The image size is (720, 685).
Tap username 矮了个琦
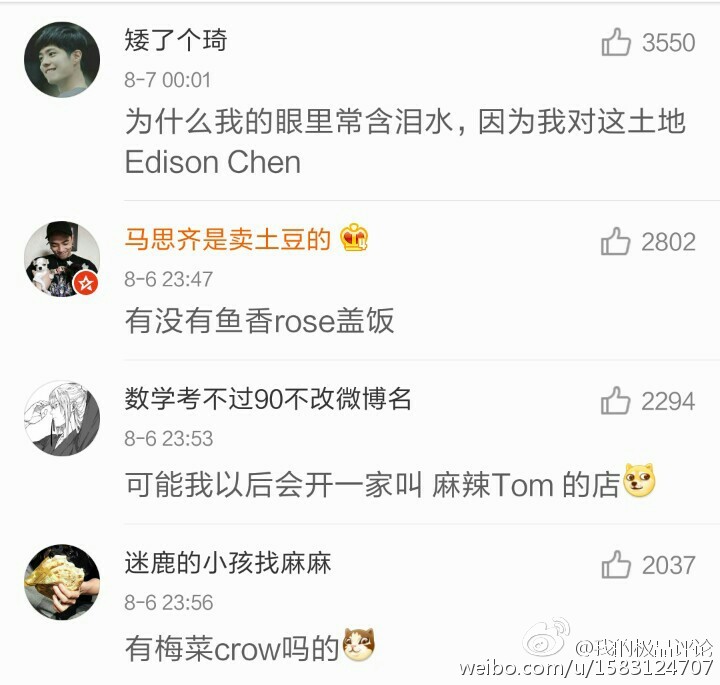tap(176, 39)
